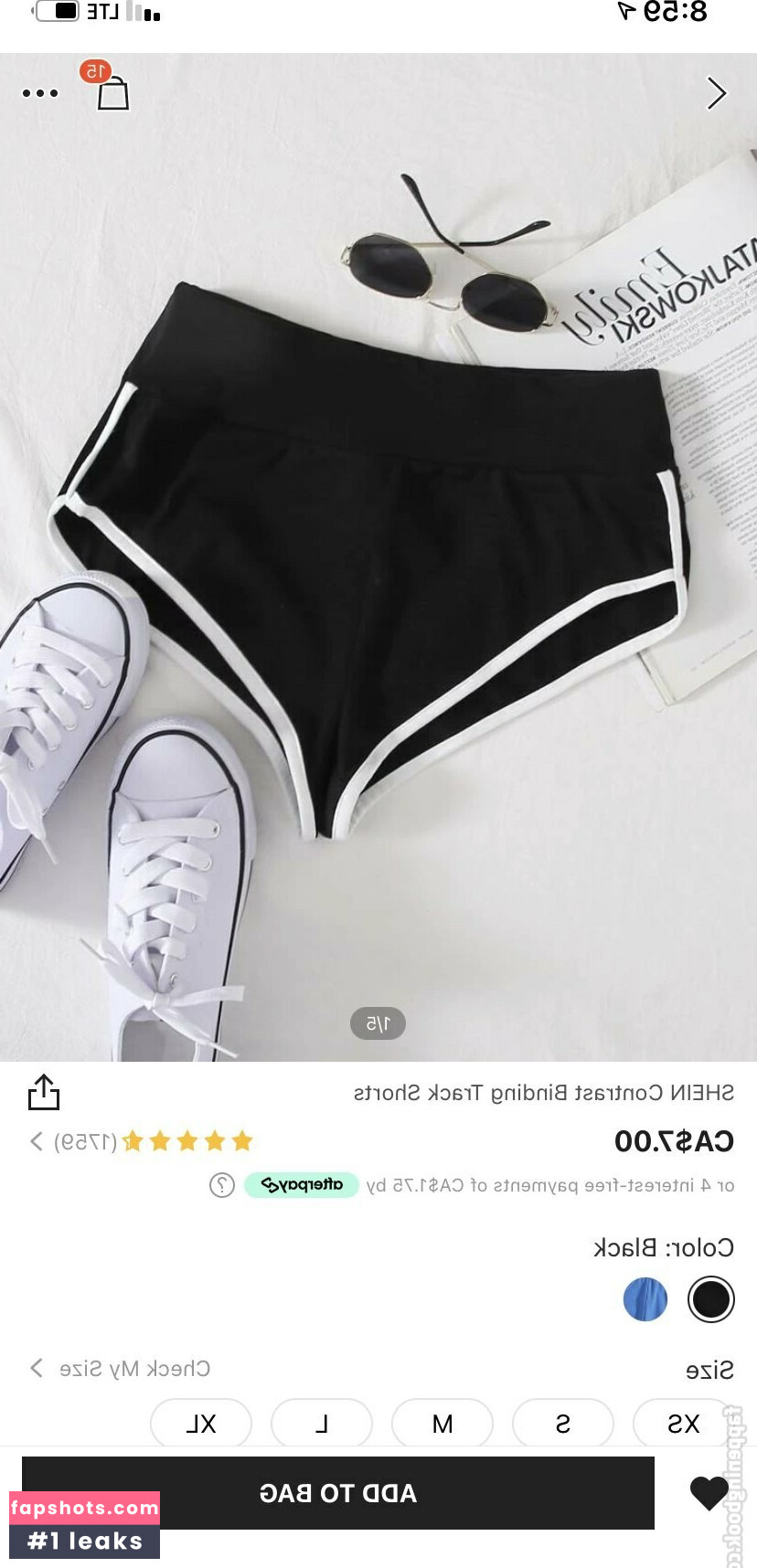
Task: Open the shopping bag with 15 items
Action: (112, 90)
